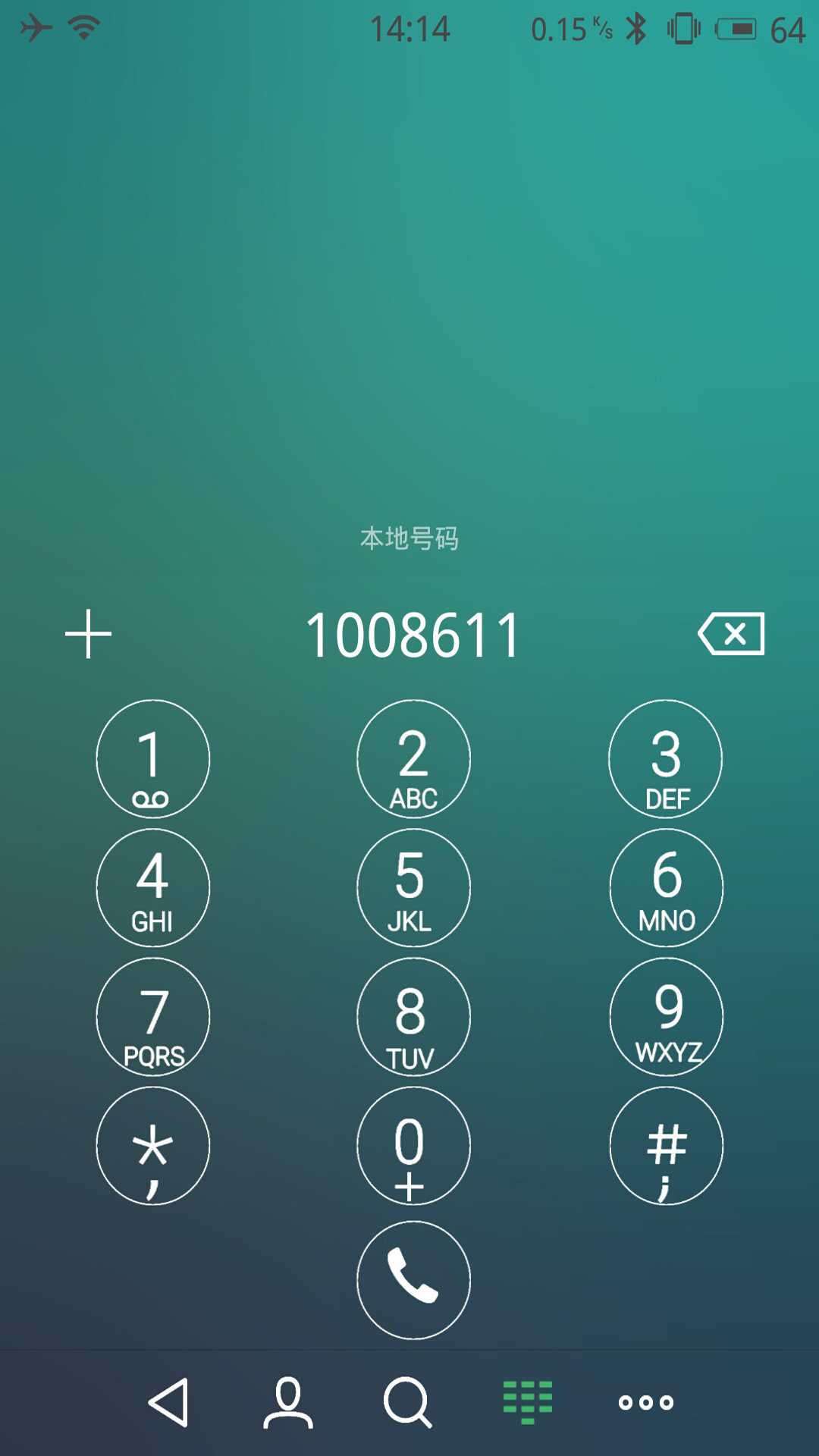Toggle the dial pad icon
The image size is (819, 1456).
pyautogui.click(x=528, y=1402)
